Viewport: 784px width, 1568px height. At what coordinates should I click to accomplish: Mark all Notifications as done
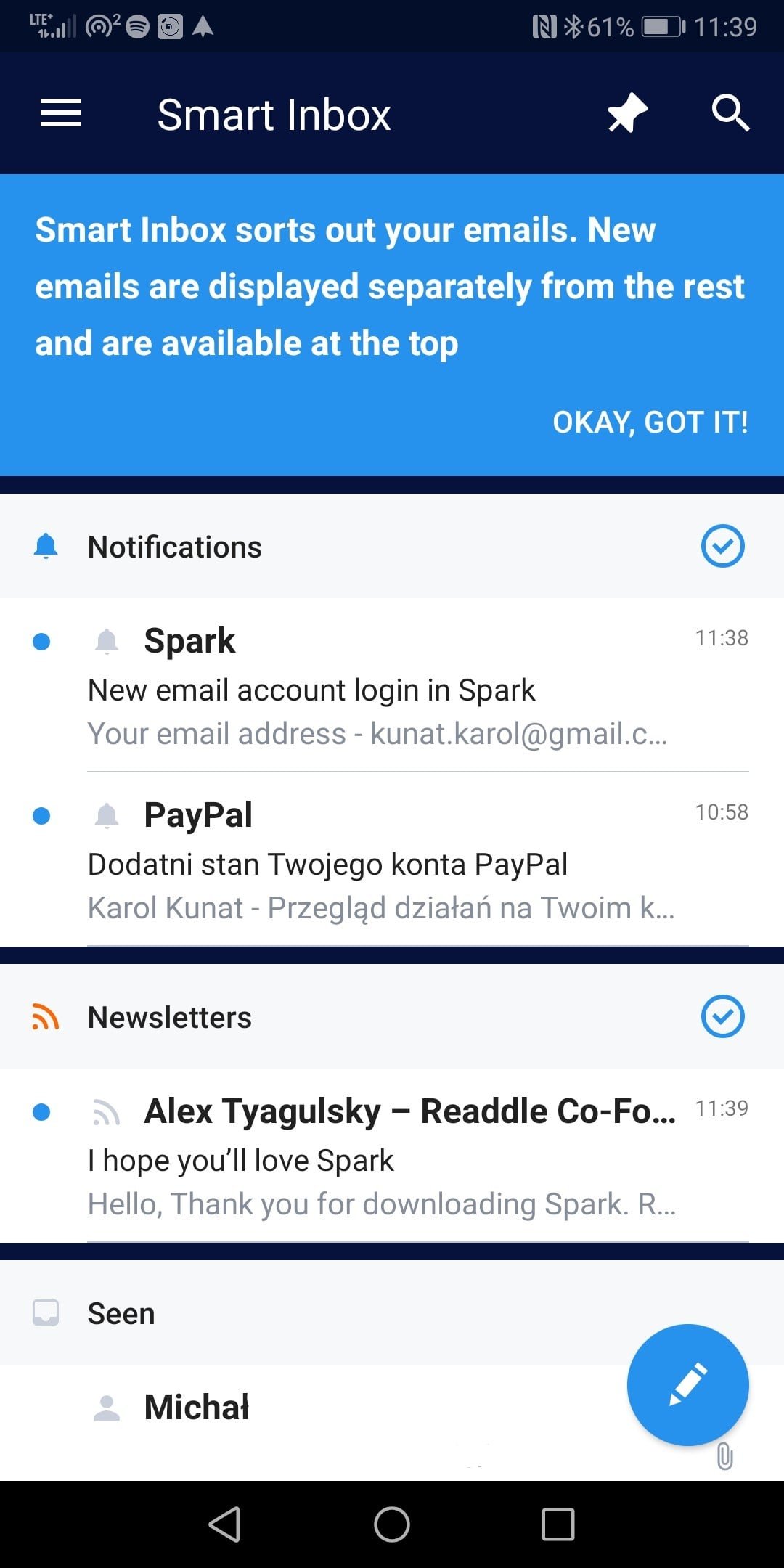pos(722,546)
